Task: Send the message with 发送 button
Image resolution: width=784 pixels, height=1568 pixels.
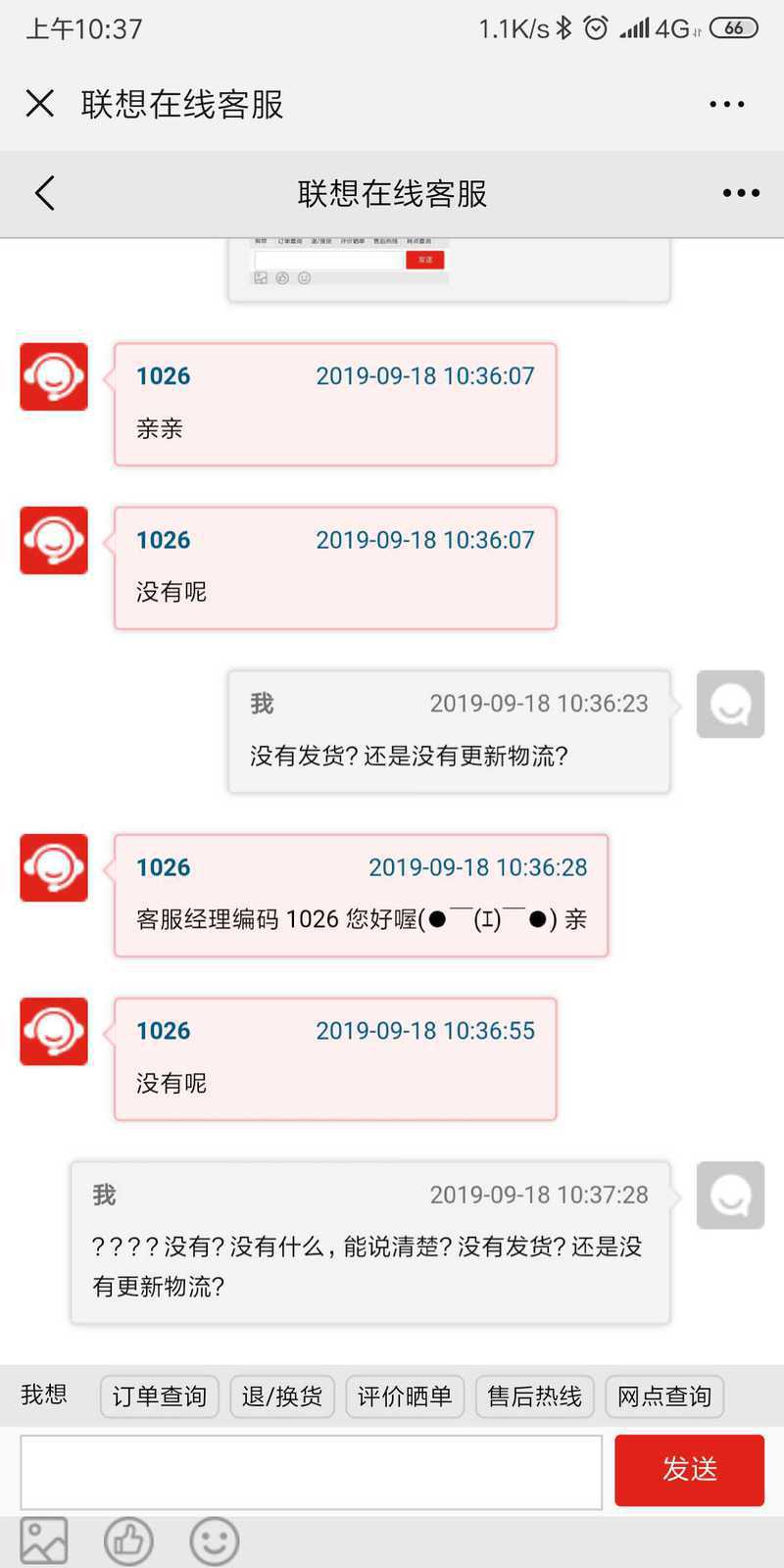Action: 689,1470
